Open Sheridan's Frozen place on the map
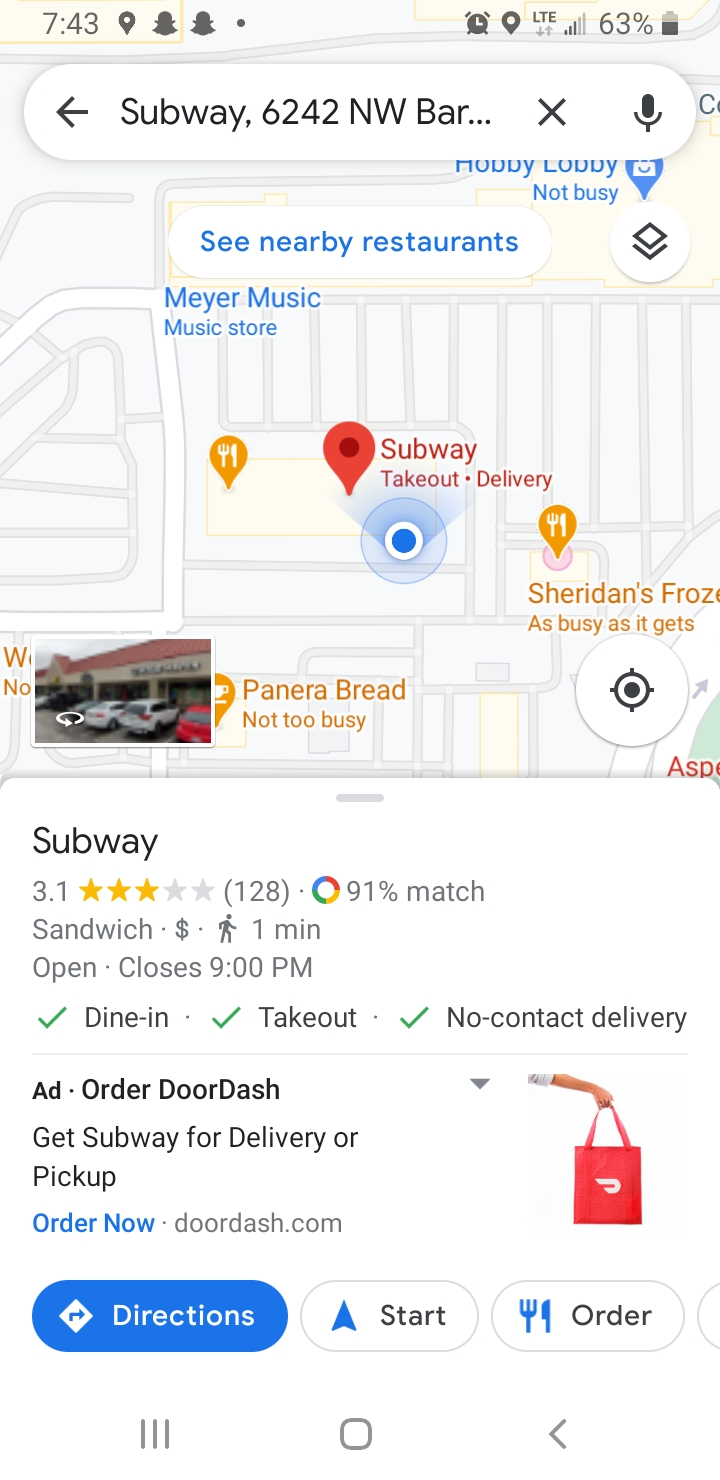Viewport: 720px width, 1480px height. [620, 593]
